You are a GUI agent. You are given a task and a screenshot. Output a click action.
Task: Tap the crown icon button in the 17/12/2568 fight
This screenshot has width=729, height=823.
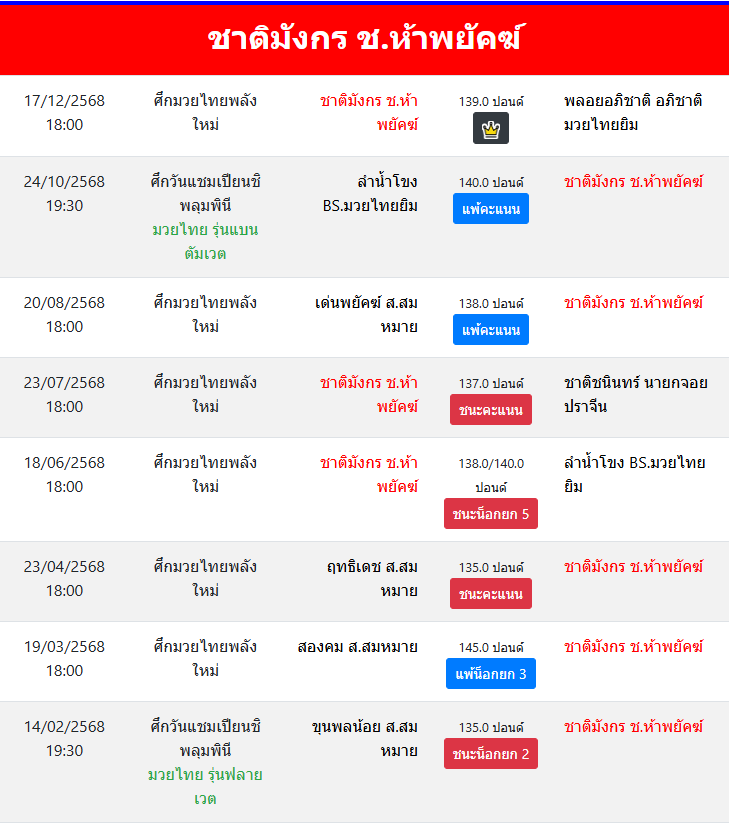[491, 129]
